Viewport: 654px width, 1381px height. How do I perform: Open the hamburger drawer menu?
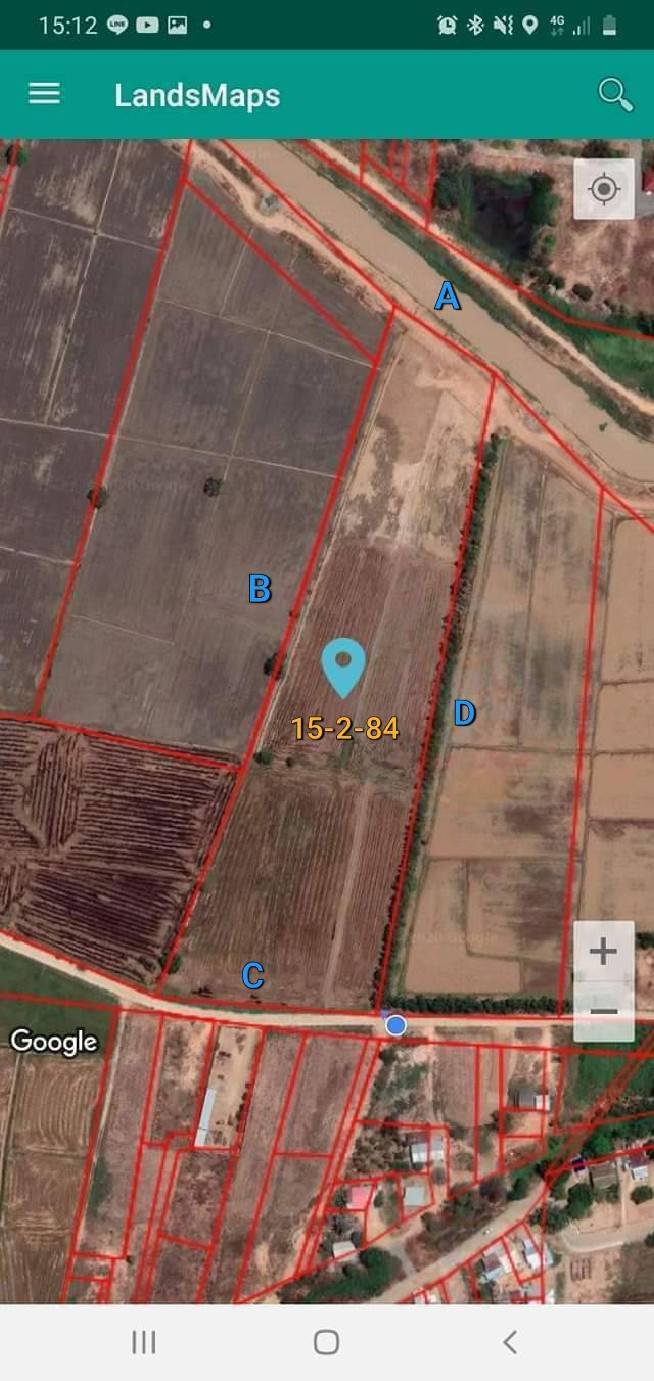pos(44,94)
